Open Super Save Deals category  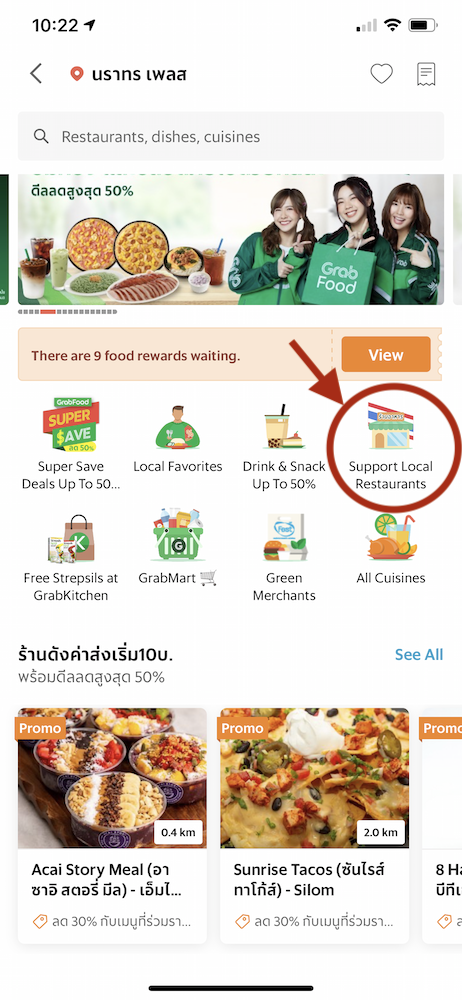pyautogui.click(x=71, y=444)
